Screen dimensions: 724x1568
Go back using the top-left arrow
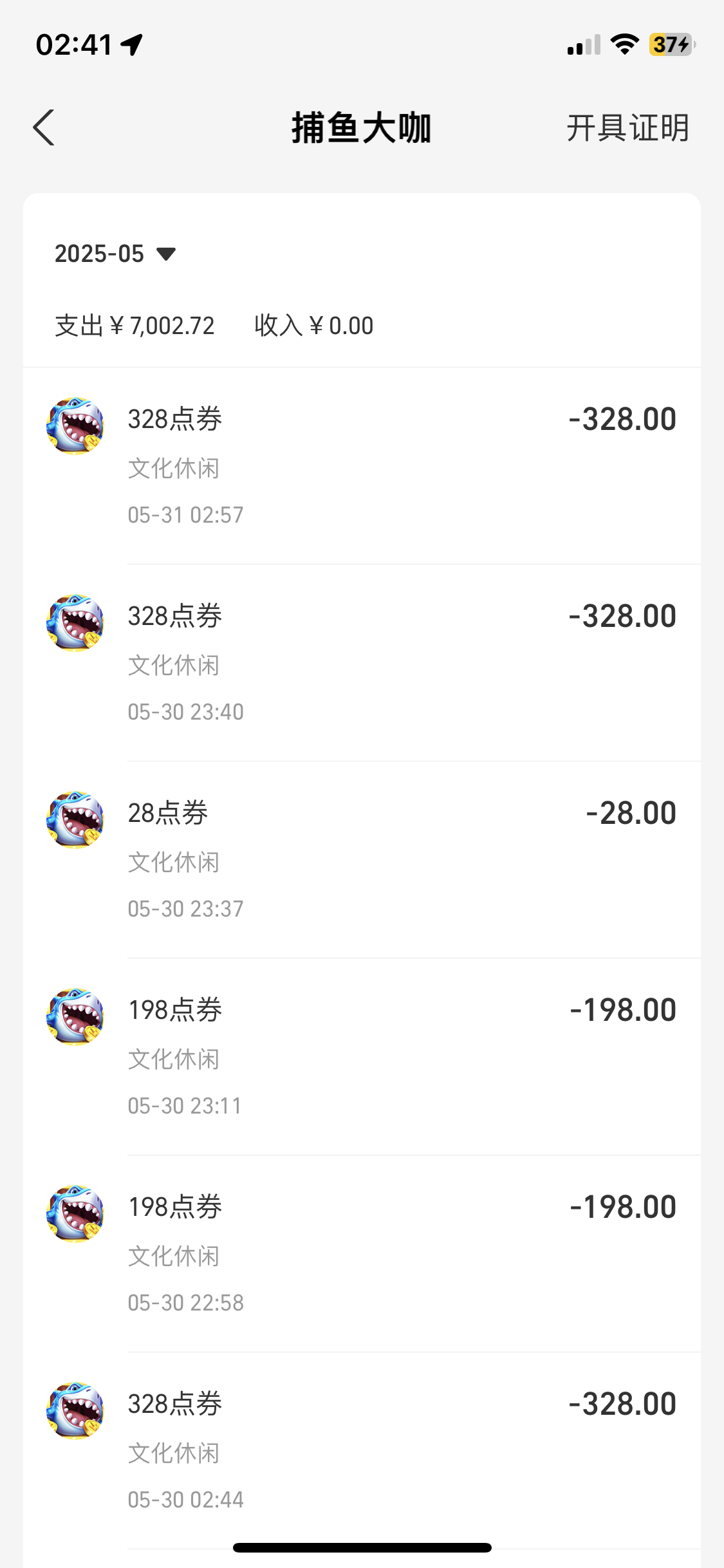[44, 127]
